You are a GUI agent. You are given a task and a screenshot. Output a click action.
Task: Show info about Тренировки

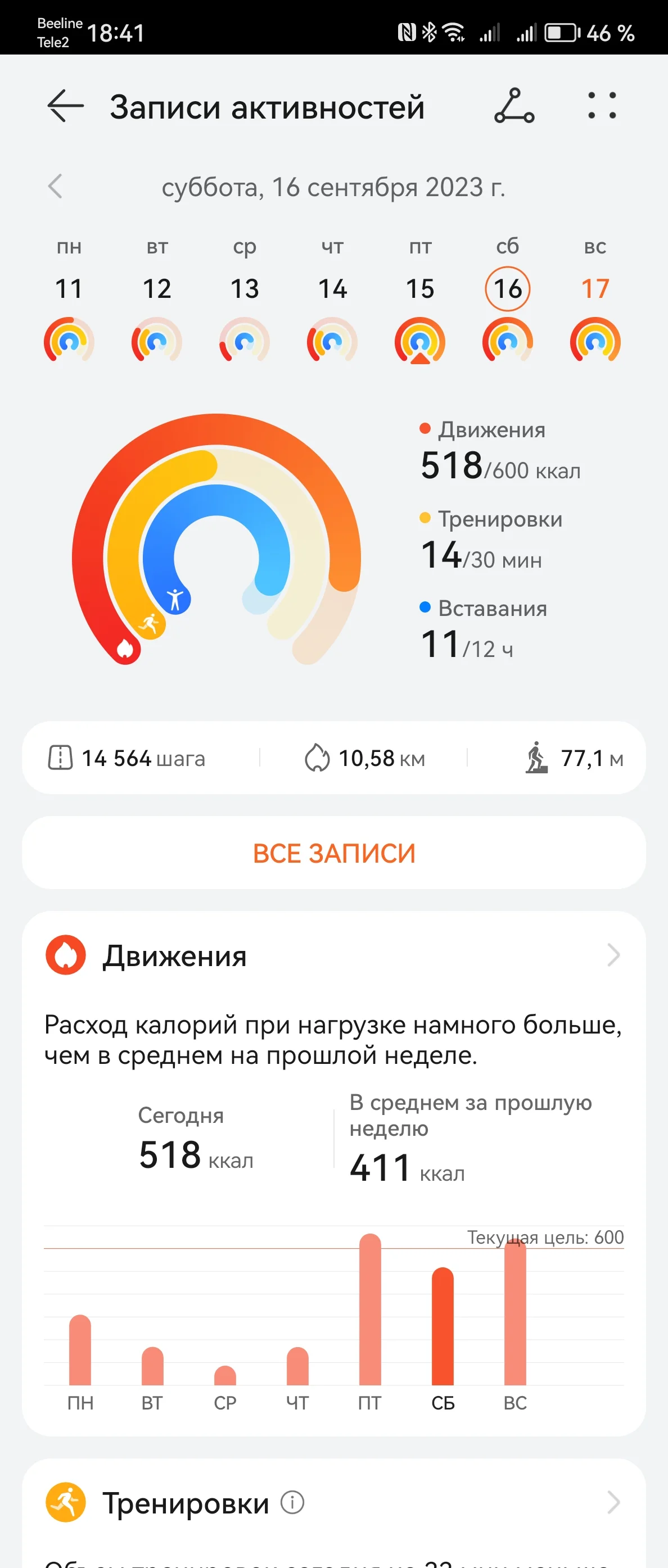(x=292, y=1502)
